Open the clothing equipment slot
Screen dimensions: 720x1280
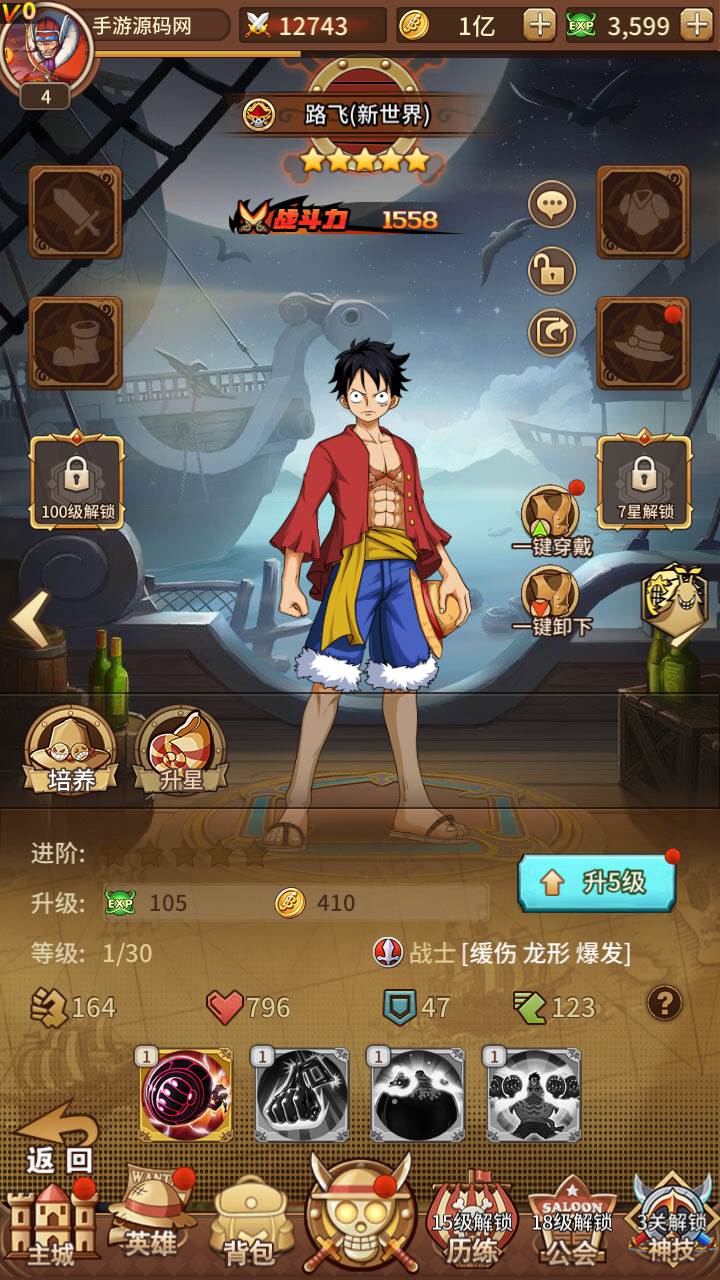click(x=643, y=212)
